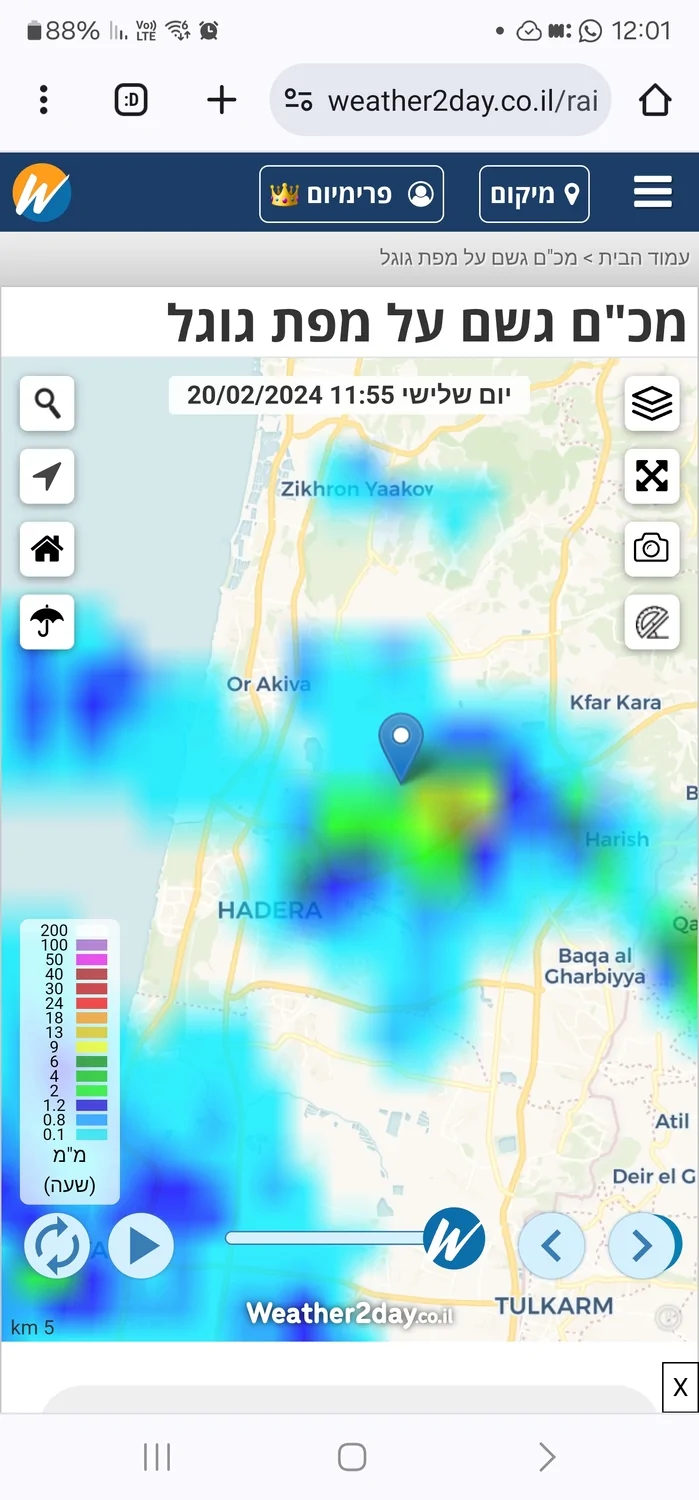Image resolution: width=699 pixels, height=1500 pixels.
Task: Open the browser tab switcher
Action: (132, 100)
